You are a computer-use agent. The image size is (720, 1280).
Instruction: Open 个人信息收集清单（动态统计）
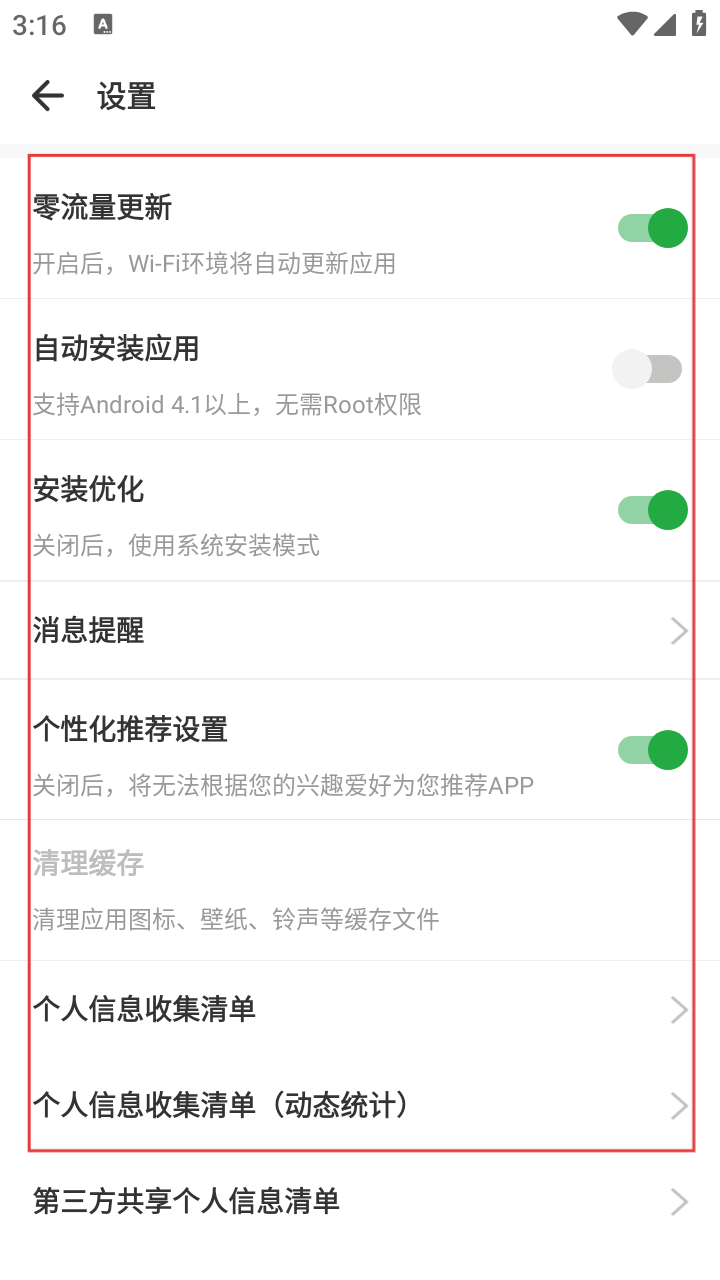click(360, 1105)
